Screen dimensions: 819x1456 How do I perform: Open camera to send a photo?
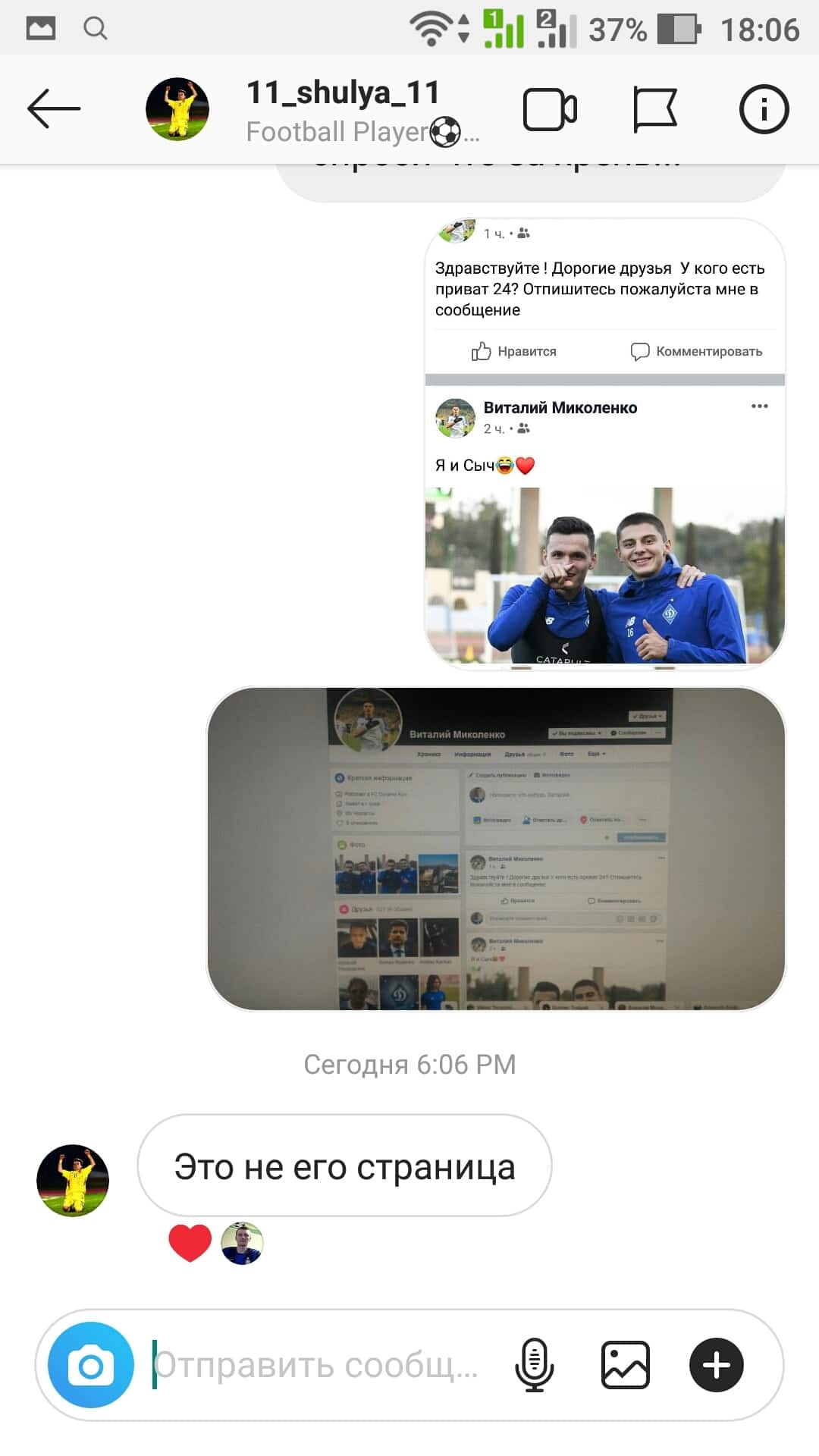(x=91, y=1365)
